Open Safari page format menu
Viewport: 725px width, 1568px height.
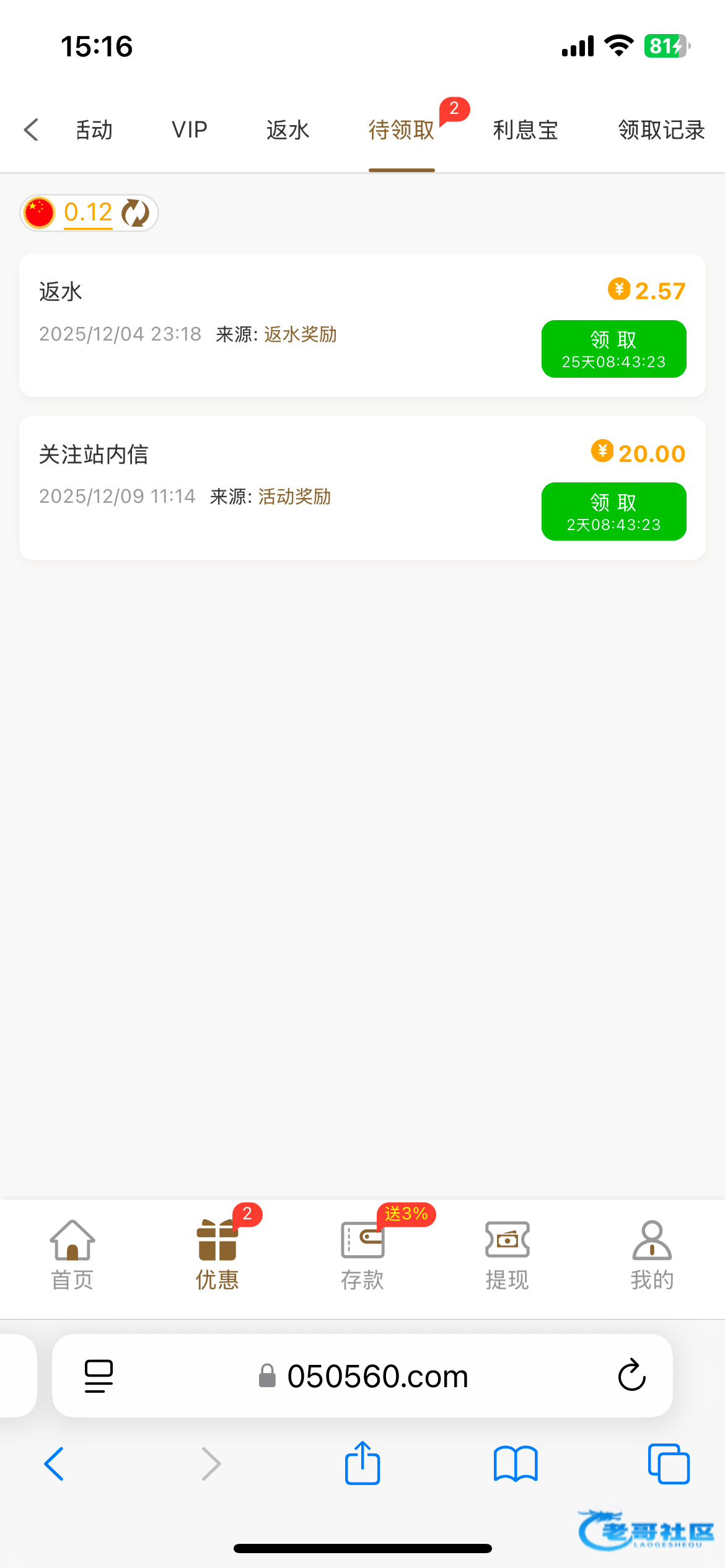[99, 1376]
